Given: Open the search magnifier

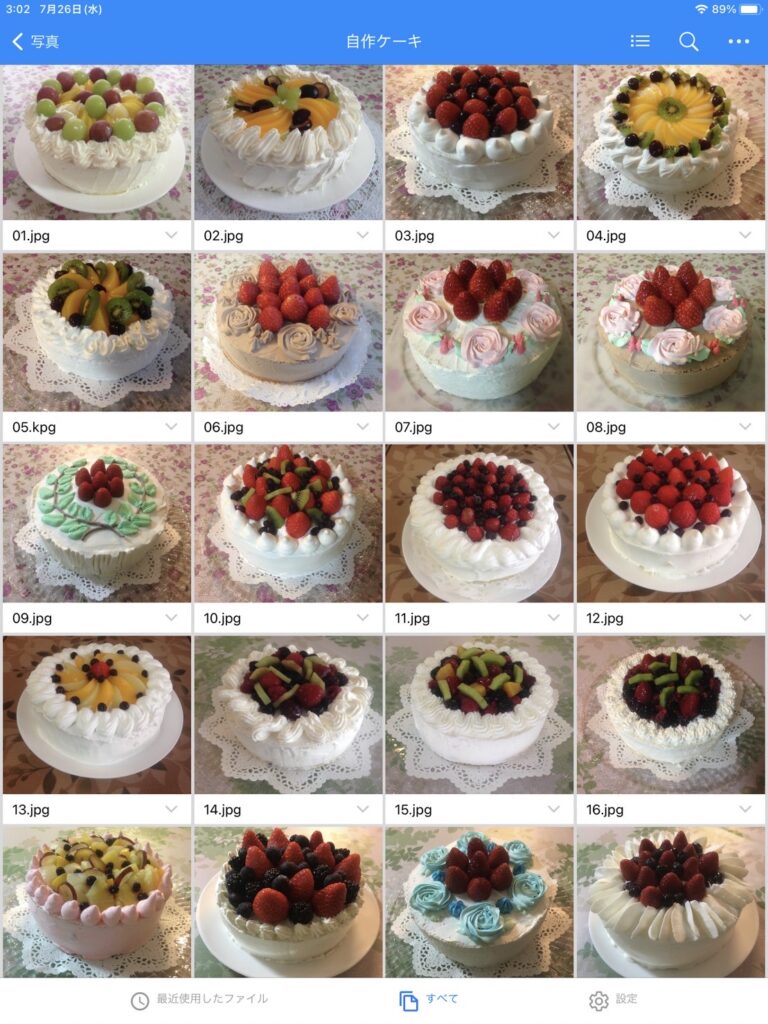Looking at the screenshot, I should tap(689, 41).
